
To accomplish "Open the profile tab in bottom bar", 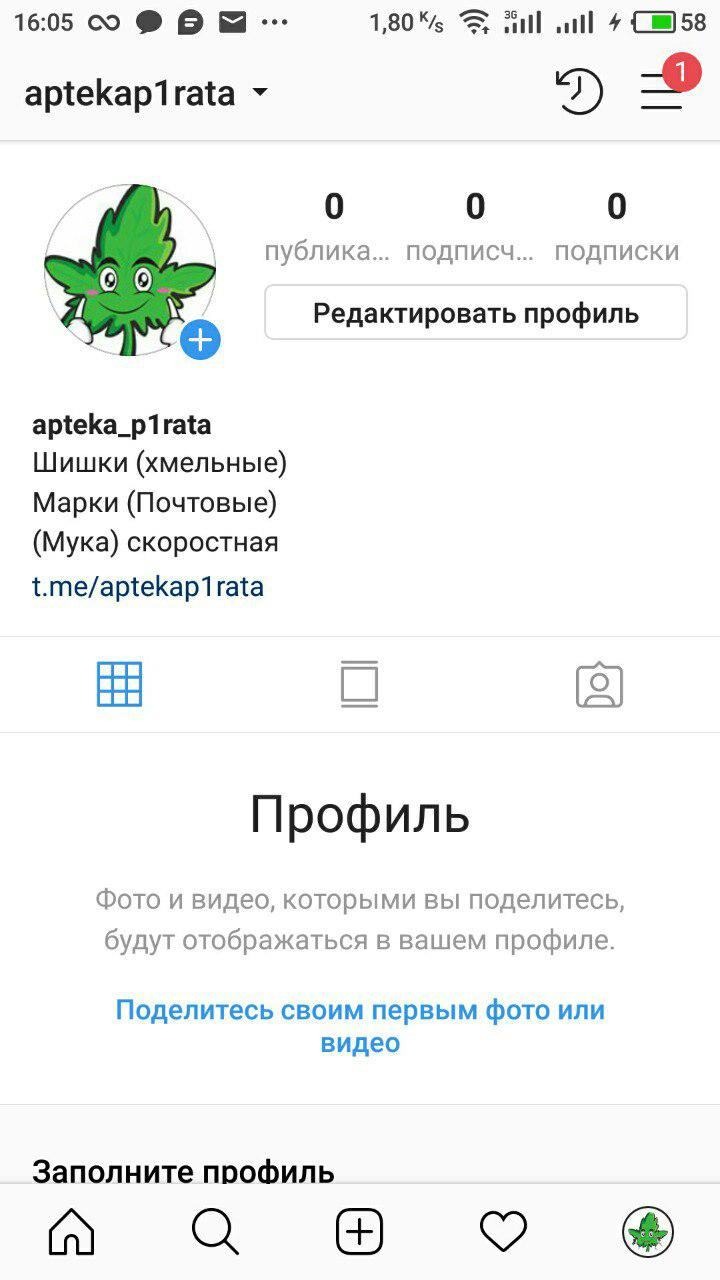I will click(648, 1232).
